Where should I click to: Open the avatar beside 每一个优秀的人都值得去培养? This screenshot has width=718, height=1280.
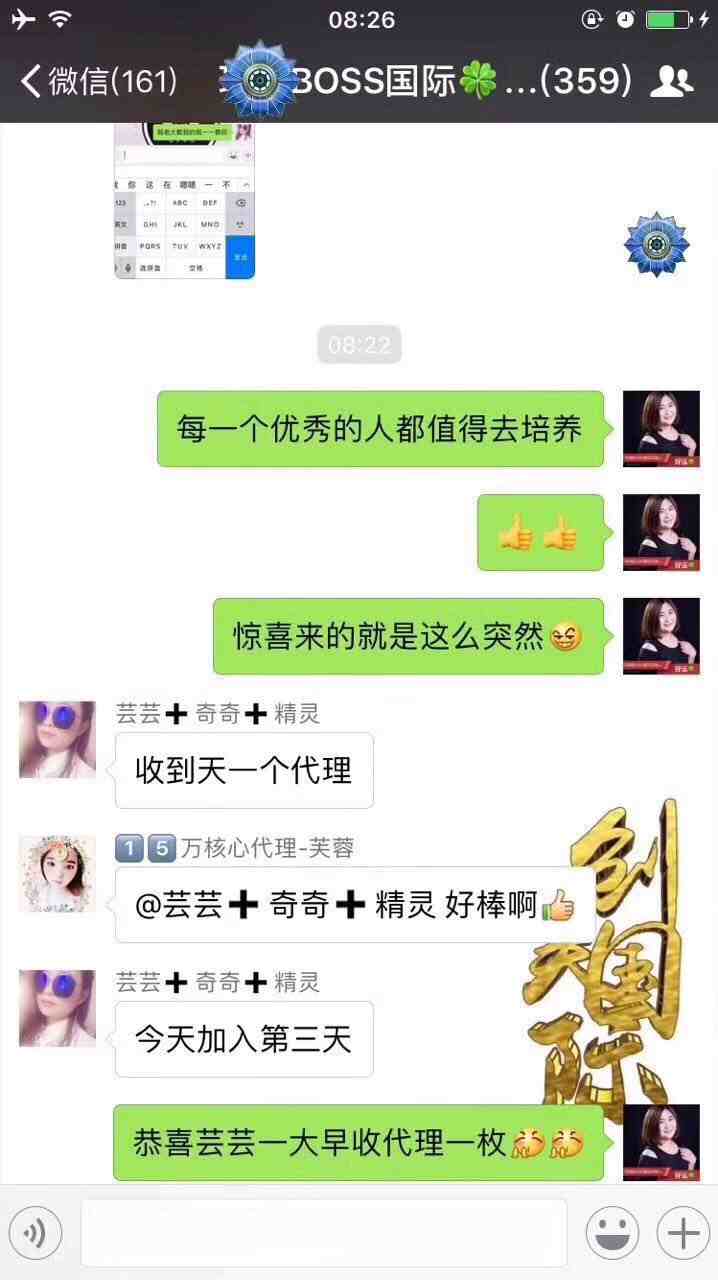point(660,428)
